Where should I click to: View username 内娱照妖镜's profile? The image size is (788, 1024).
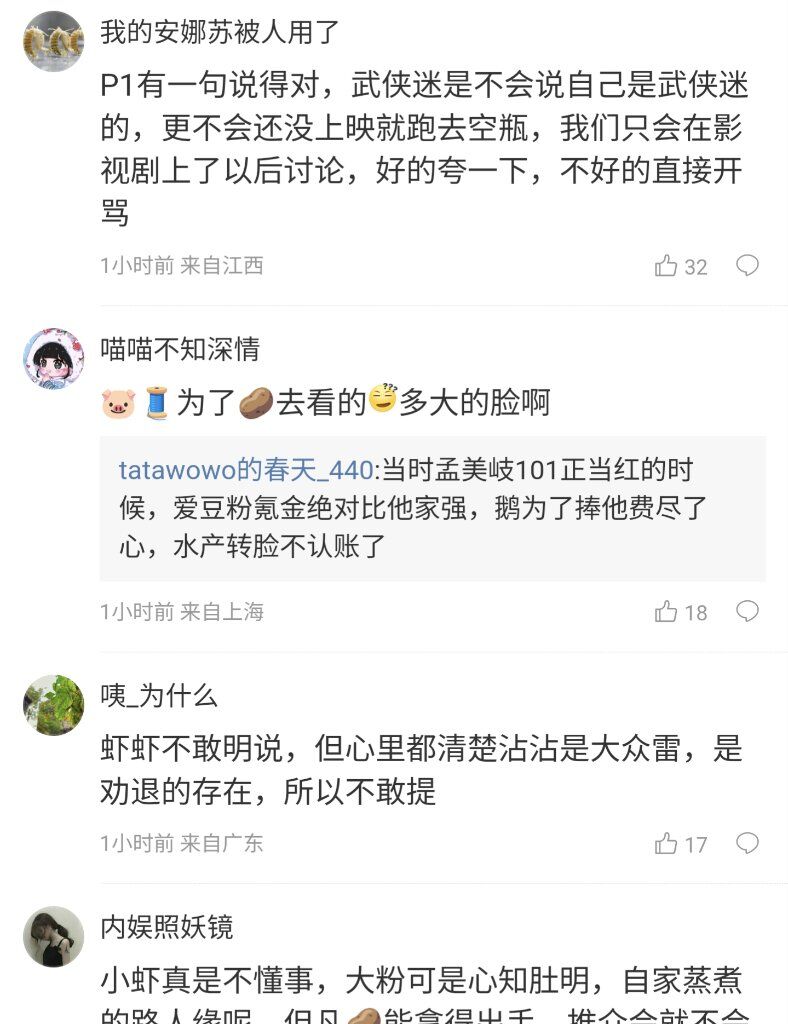point(166,927)
